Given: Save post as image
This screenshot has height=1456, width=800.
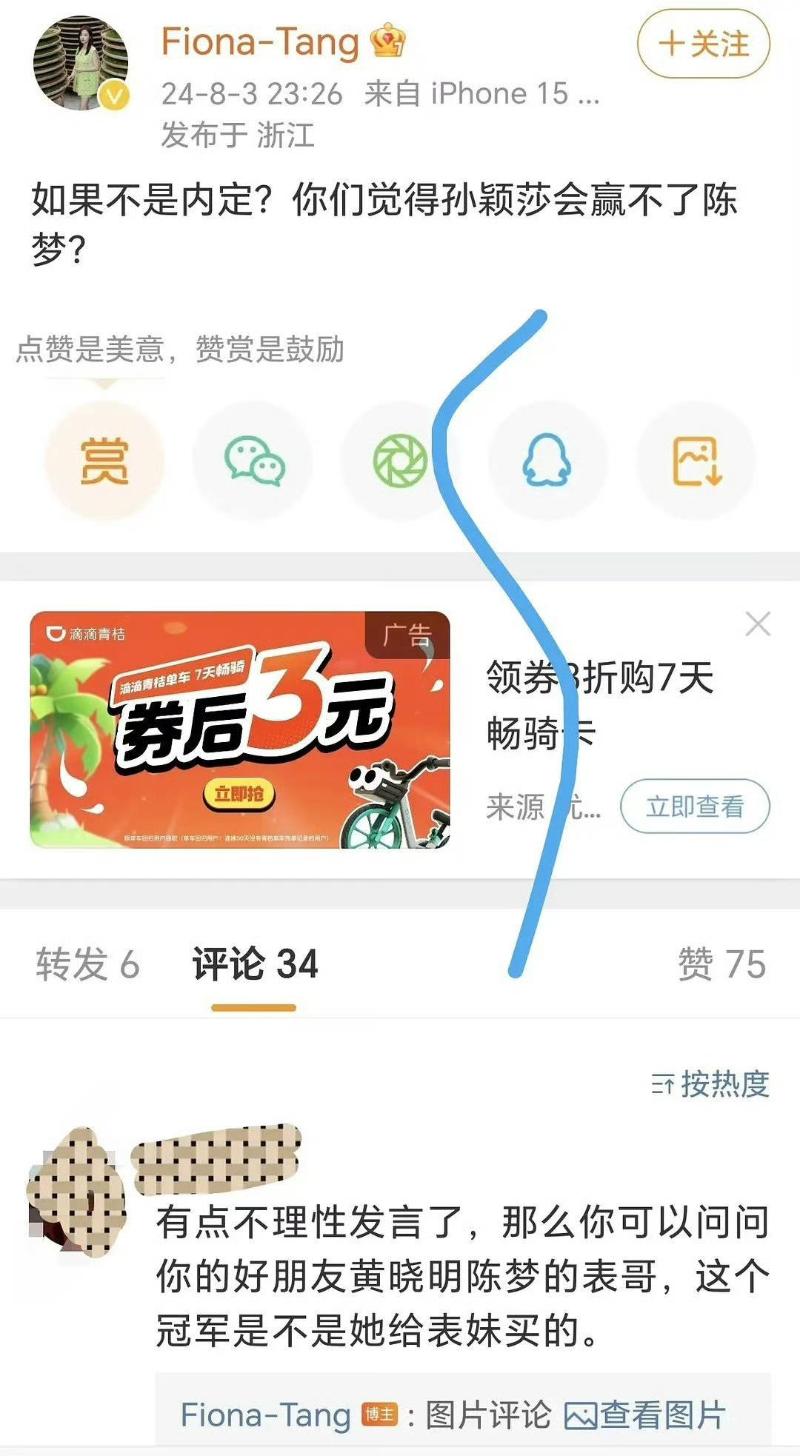Looking at the screenshot, I should click(696, 460).
